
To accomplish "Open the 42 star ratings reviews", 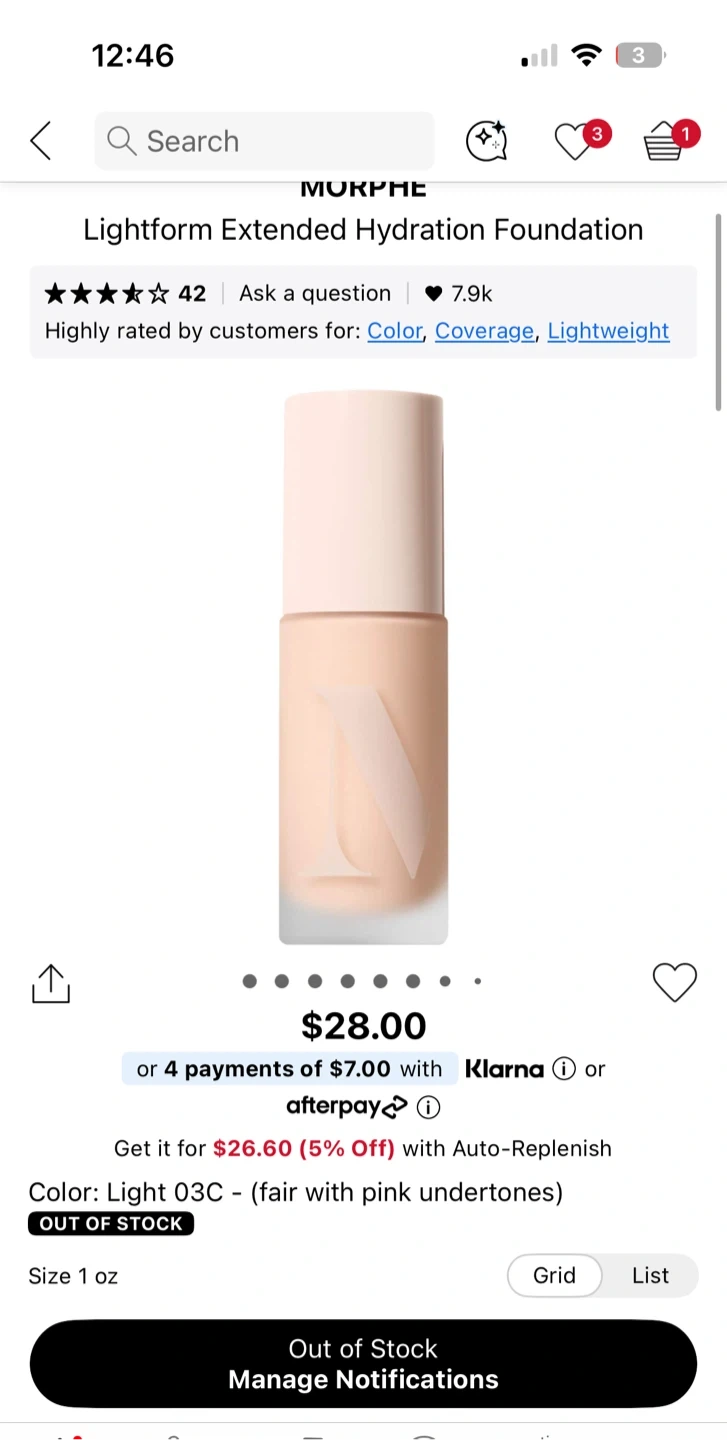I will point(125,293).
